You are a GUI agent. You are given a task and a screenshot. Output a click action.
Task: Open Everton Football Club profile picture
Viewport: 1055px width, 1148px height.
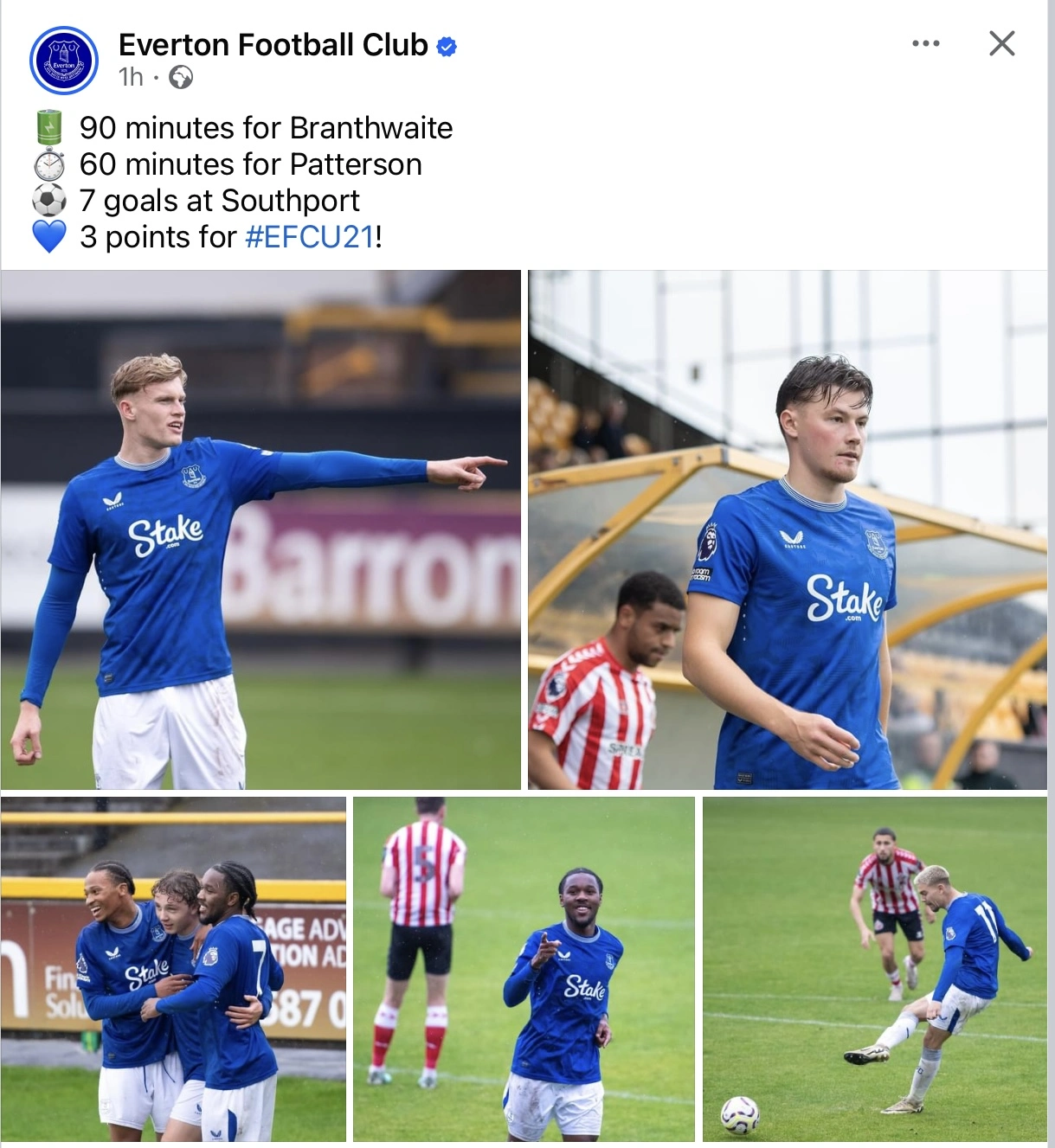pyautogui.click(x=64, y=61)
